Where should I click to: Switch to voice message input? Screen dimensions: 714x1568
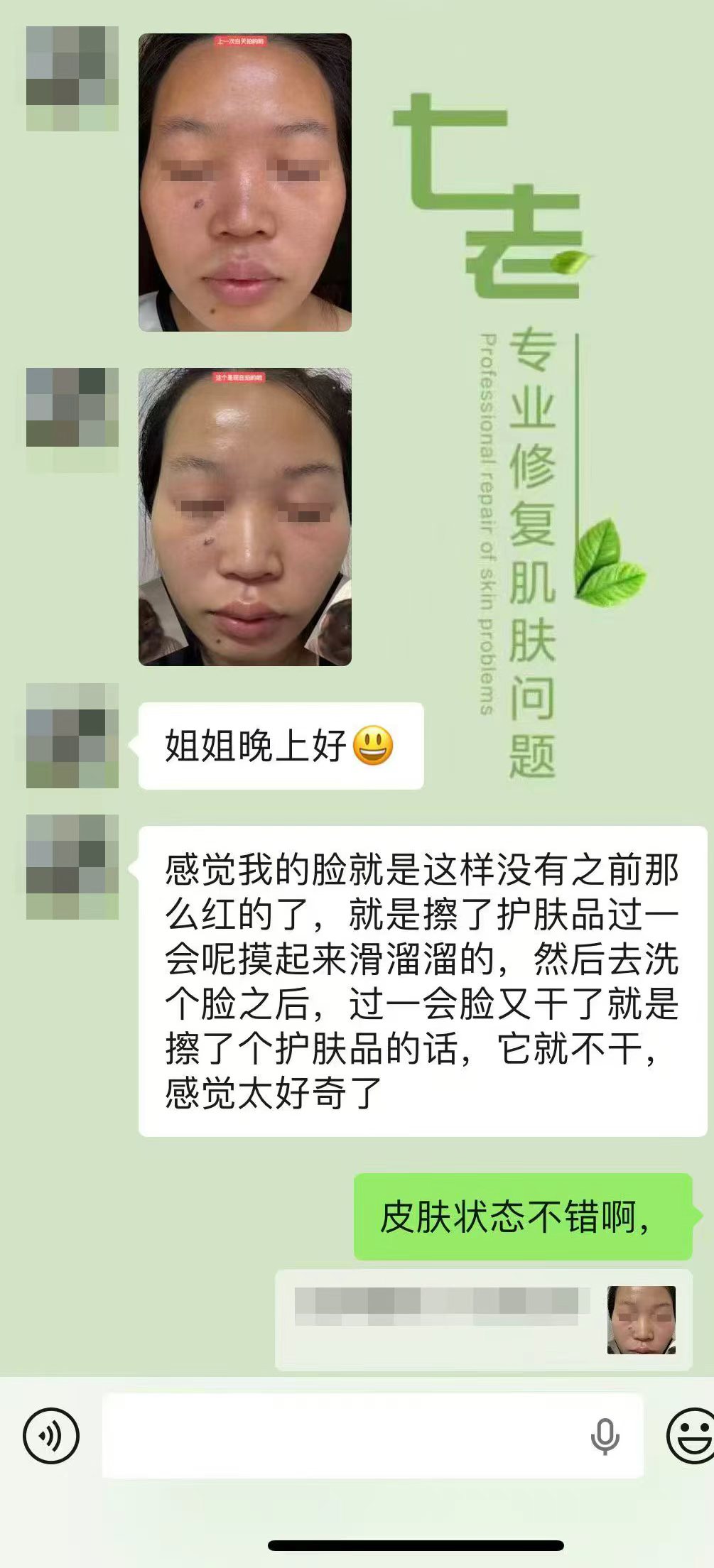click(50, 1435)
